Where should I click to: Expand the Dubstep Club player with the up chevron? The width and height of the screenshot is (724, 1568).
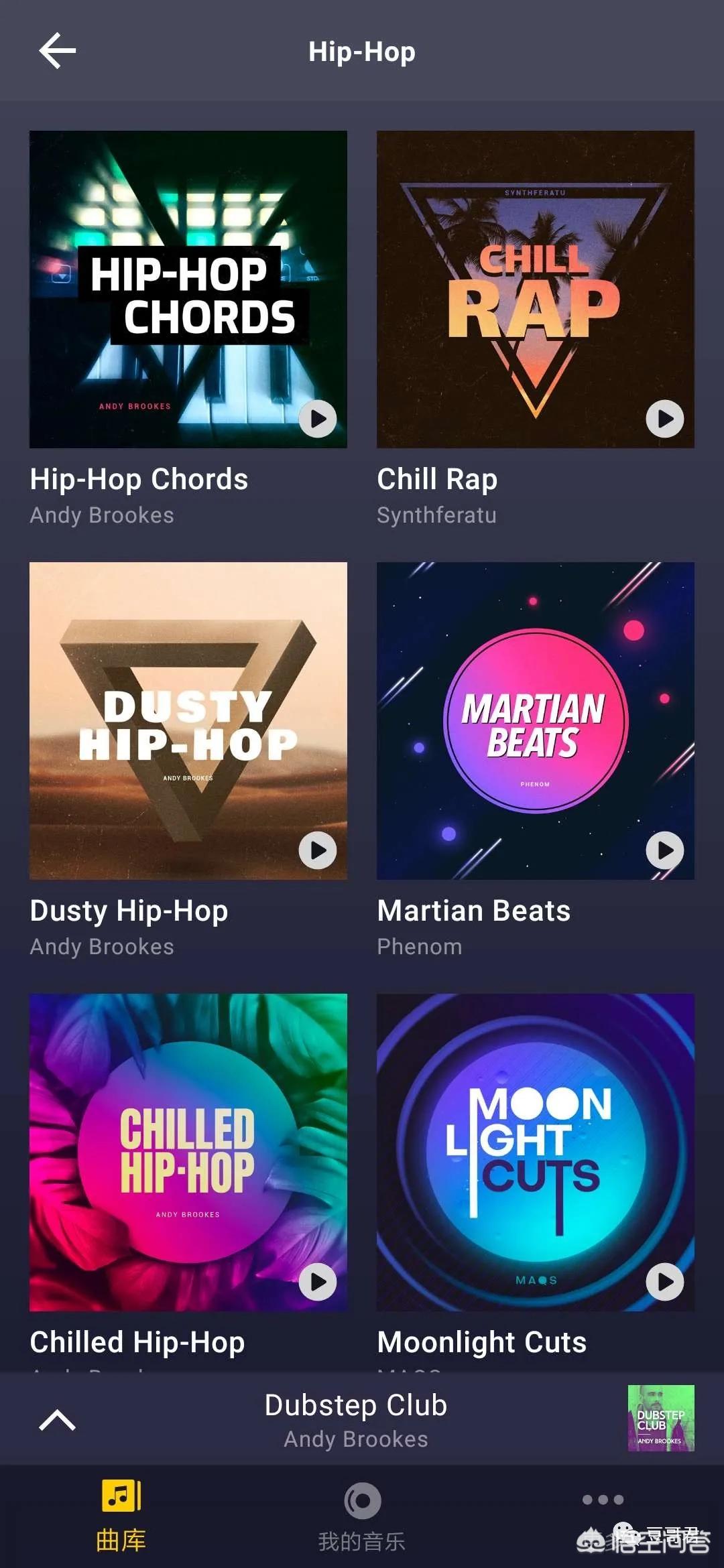point(58,1420)
